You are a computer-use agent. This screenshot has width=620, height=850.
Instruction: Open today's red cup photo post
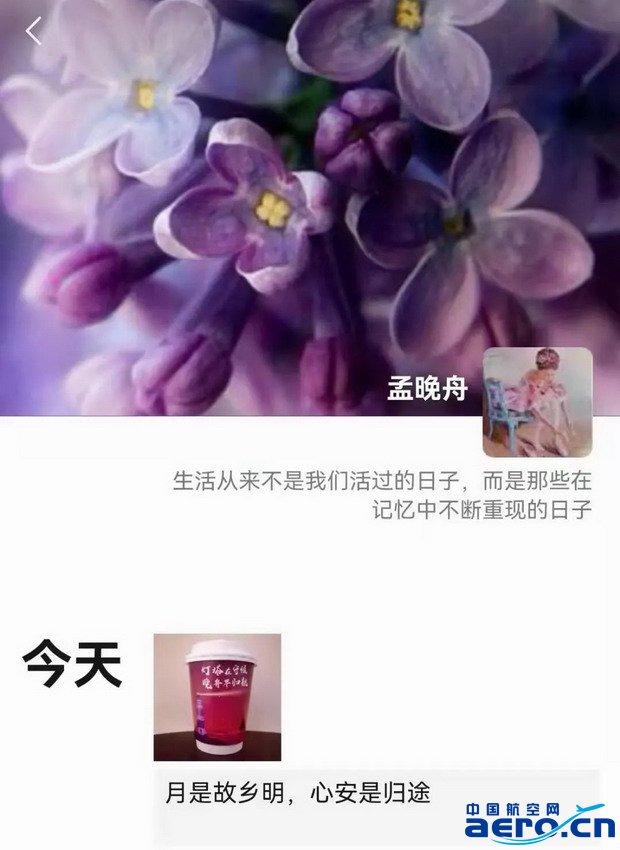(217, 697)
